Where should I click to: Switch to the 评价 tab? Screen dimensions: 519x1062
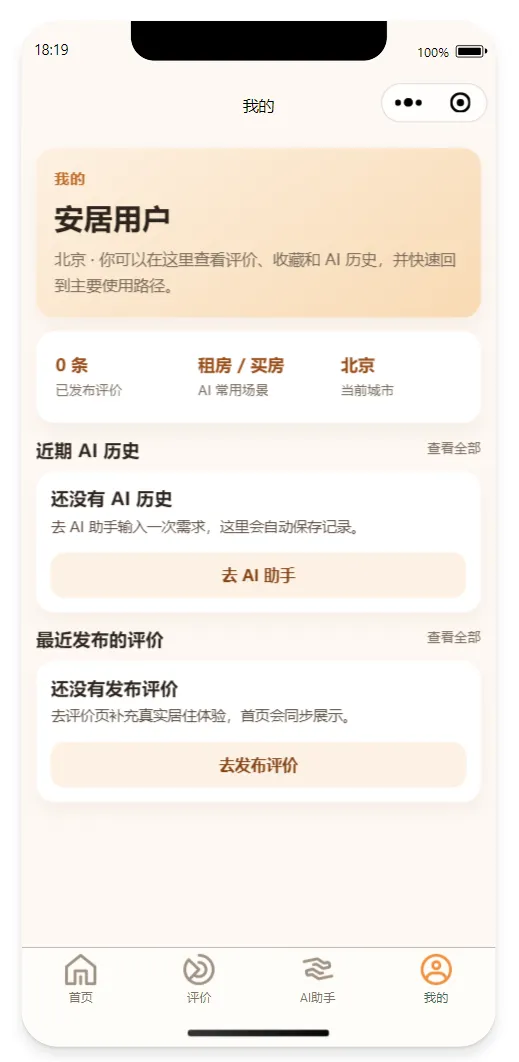click(199, 979)
